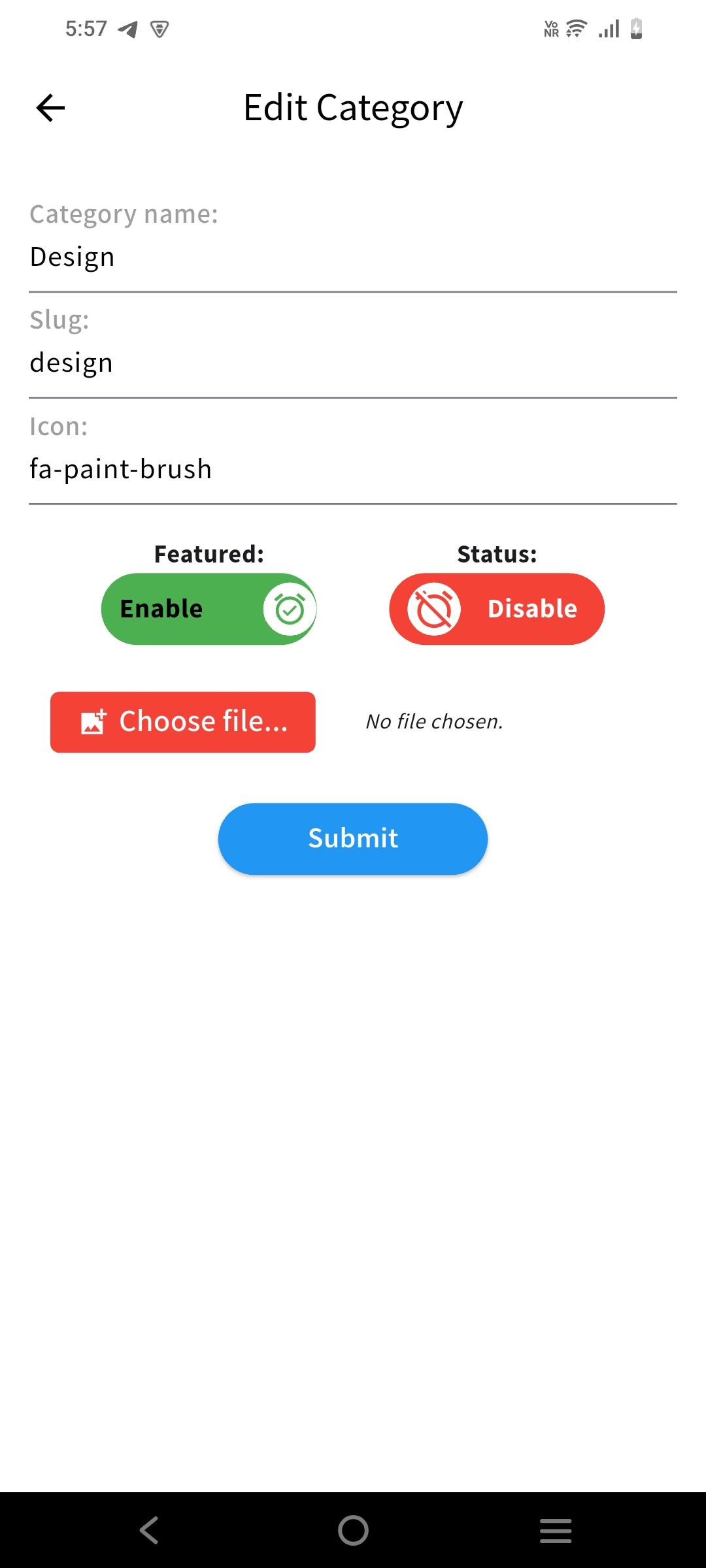Edit the Category name field
Image resolution: width=706 pixels, height=1568 pixels.
[353, 257]
